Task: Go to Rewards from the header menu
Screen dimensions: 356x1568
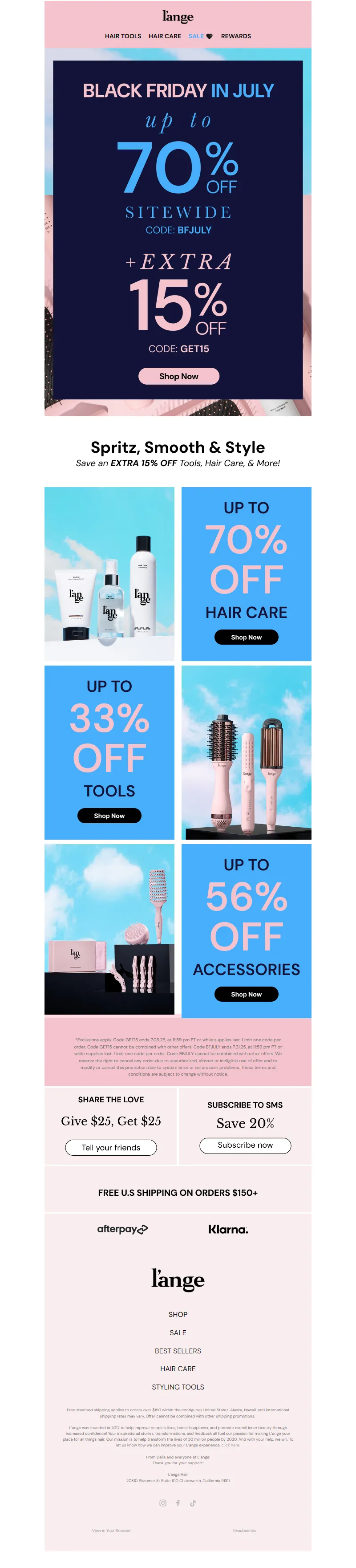Action: click(235, 37)
